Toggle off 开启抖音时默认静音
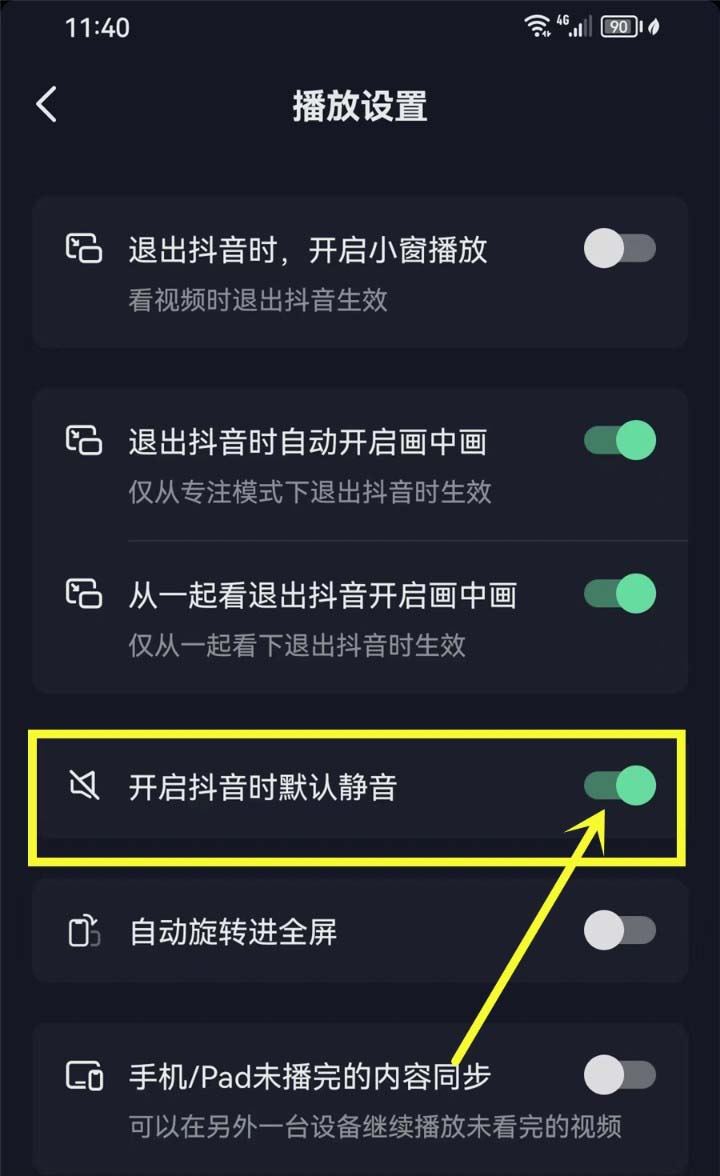This screenshot has height=1176, width=720. (x=620, y=786)
